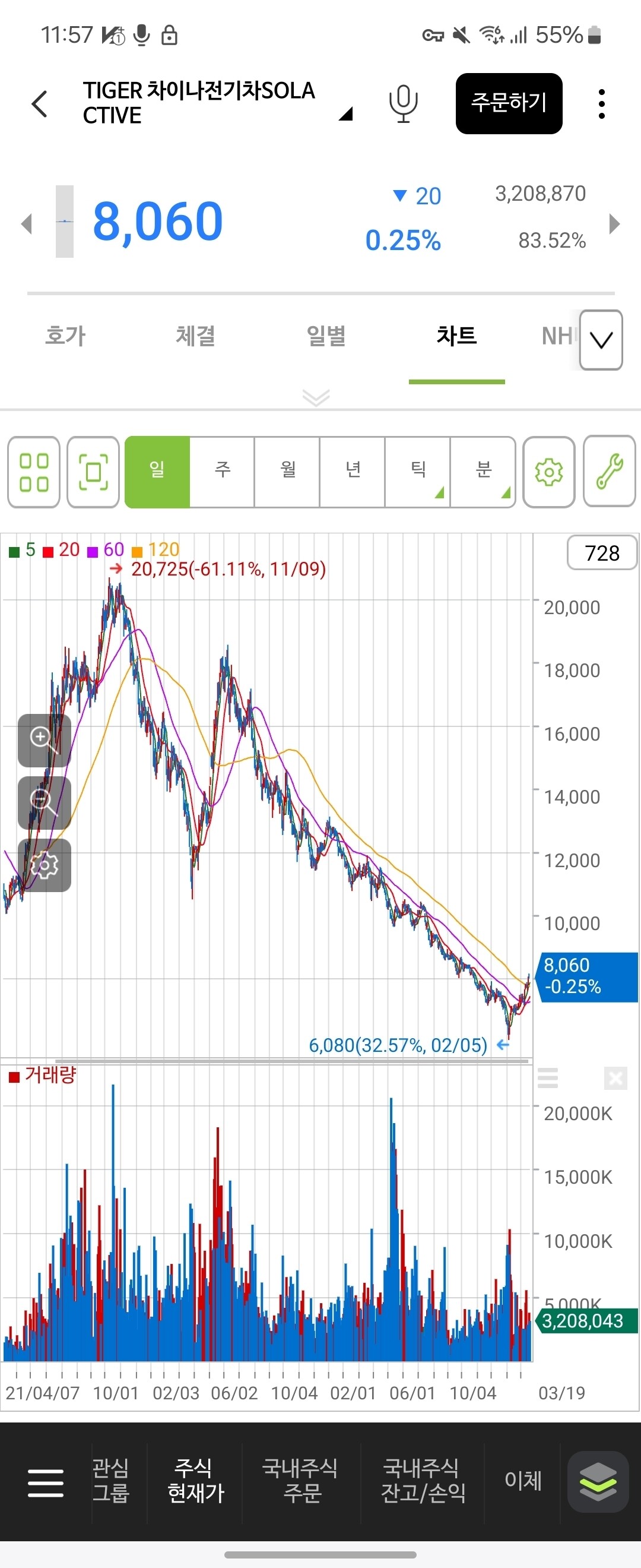Image resolution: width=641 pixels, height=1568 pixels.
Task: Open chart settings gear in the toolbar
Action: click(x=548, y=472)
